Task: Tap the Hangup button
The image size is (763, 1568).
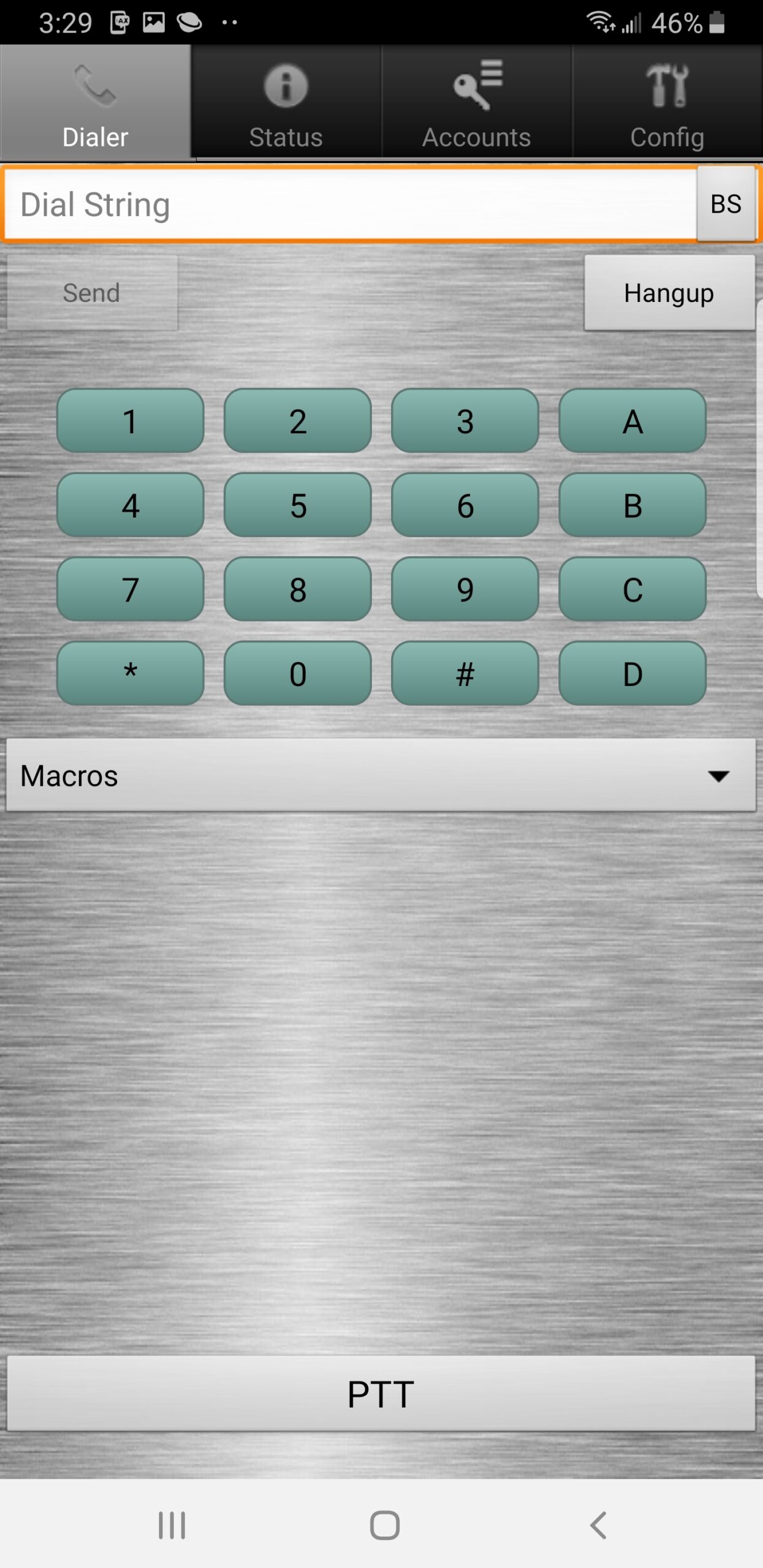Action: click(669, 293)
